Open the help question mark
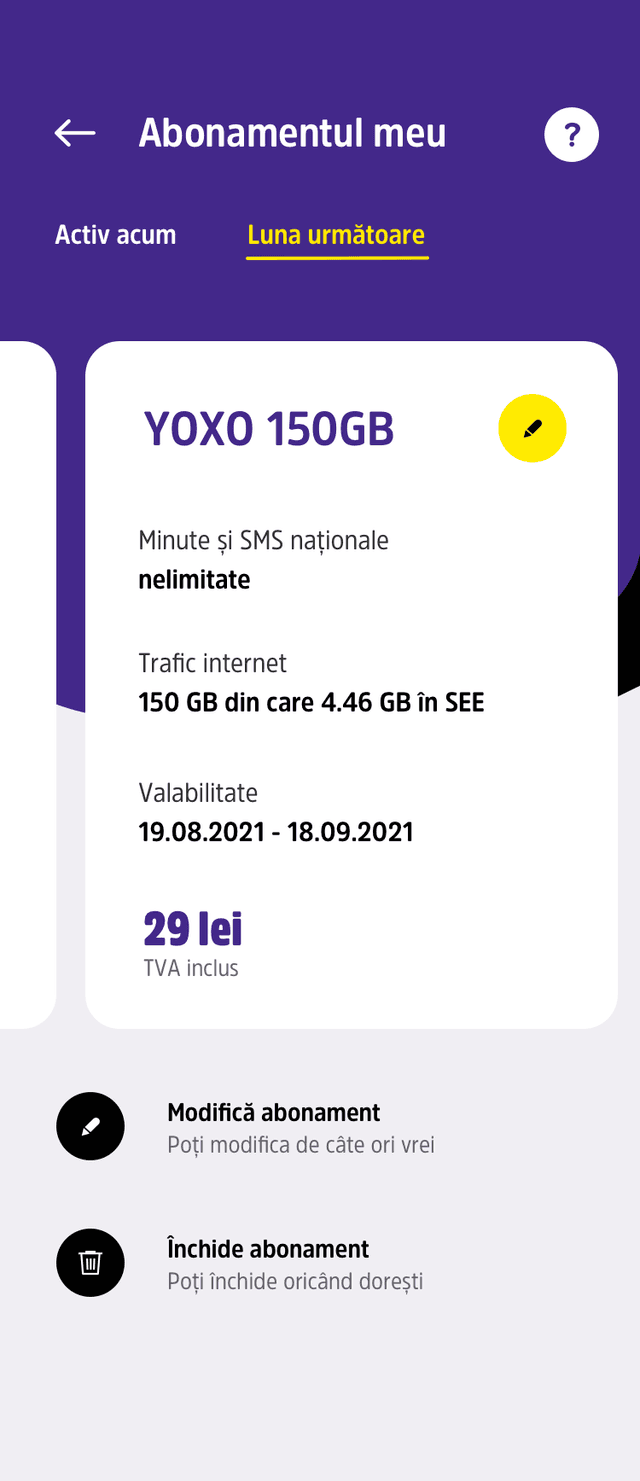 point(571,134)
